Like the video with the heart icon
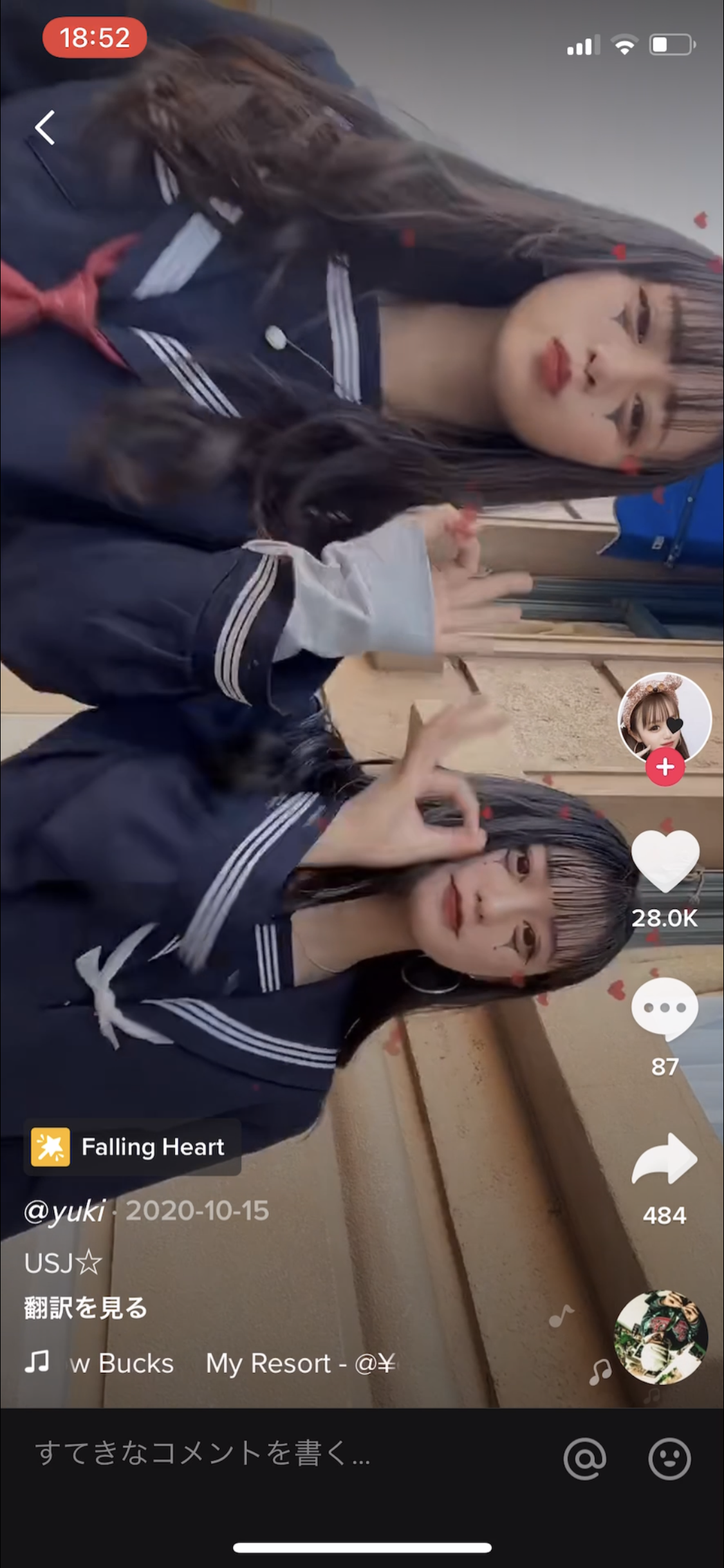Viewport: 724px width, 1568px height. tap(665, 861)
